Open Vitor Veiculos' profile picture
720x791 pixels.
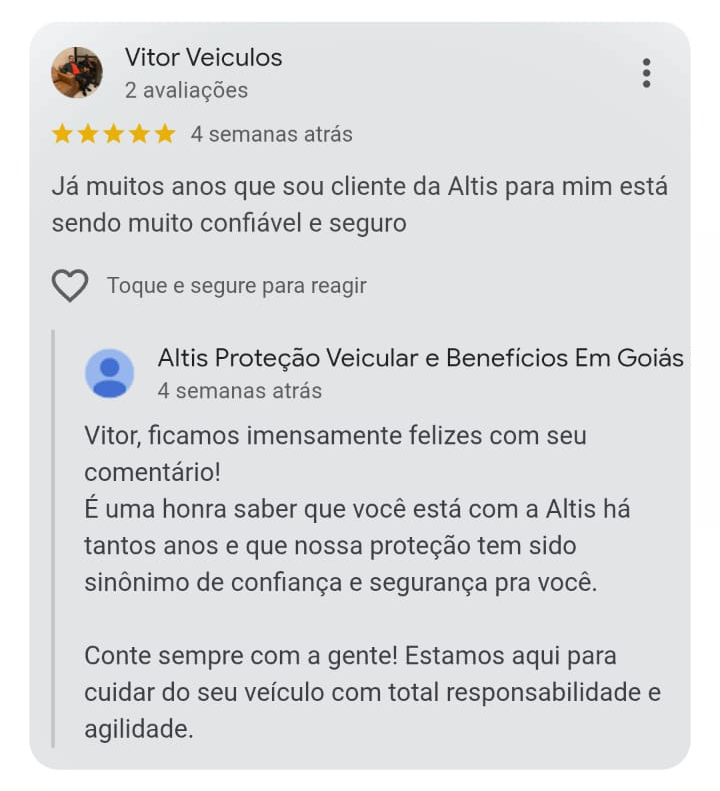[x=77, y=73]
